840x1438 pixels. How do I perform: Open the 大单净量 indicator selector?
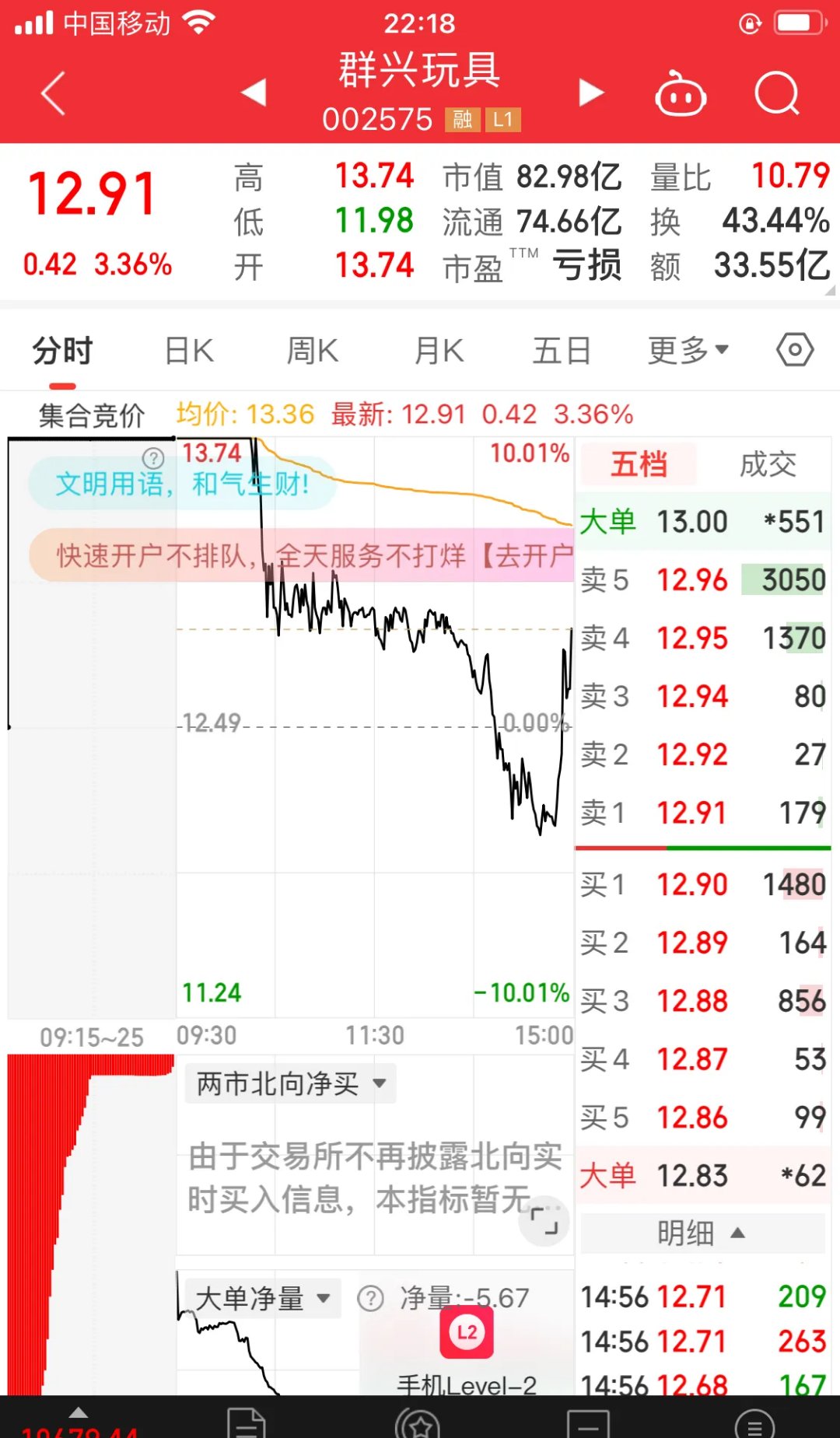pos(262,1297)
